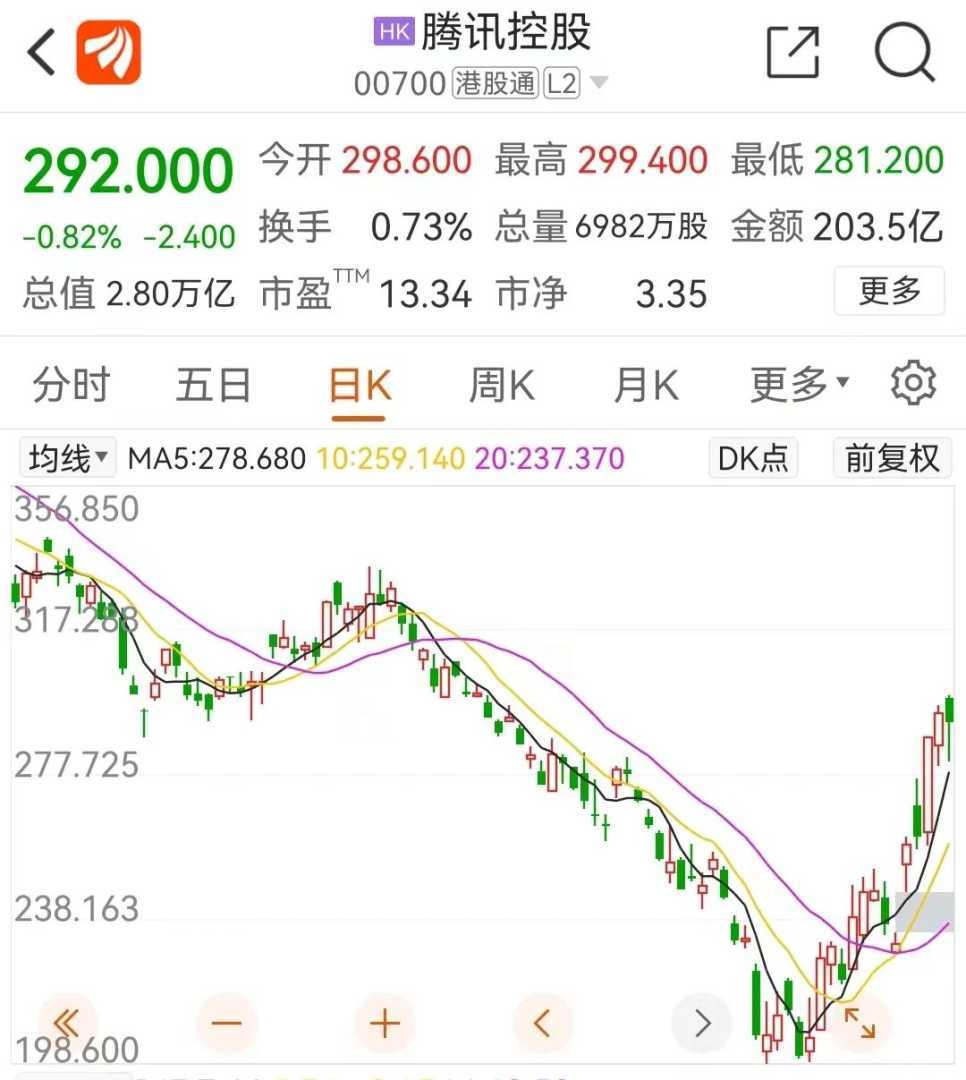Toggle the DK点 indicator
The image size is (966, 1080).
click(753, 459)
